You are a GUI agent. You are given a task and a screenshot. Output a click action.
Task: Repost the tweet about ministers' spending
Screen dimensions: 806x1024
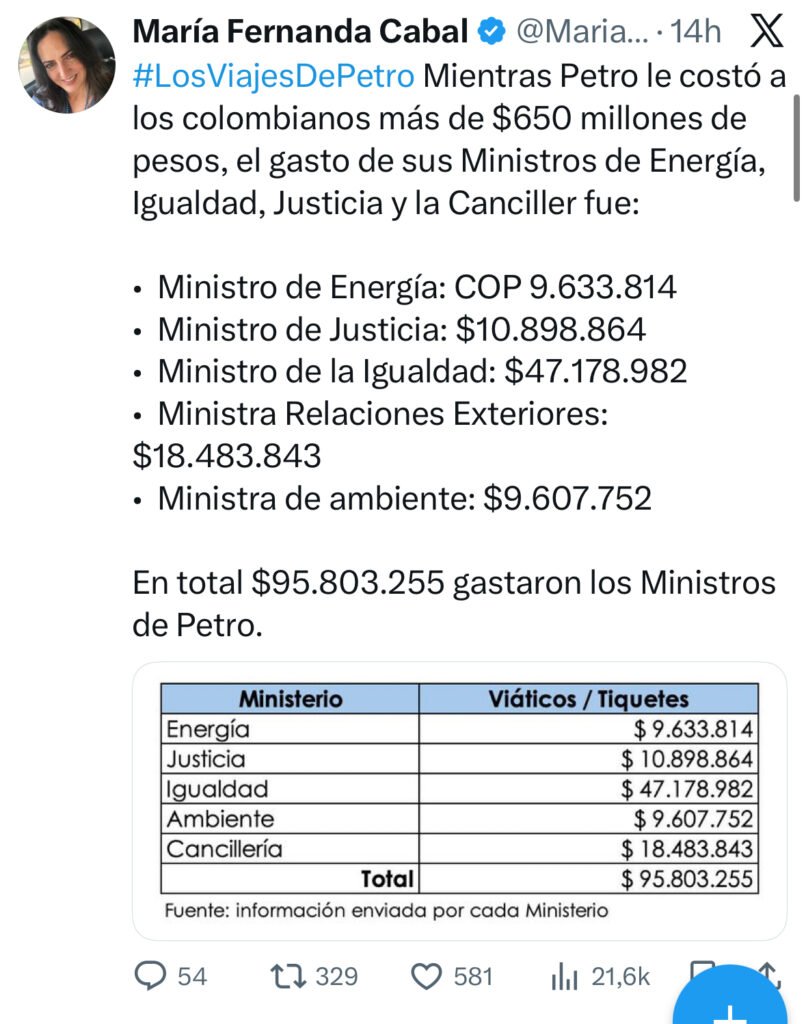tap(288, 975)
